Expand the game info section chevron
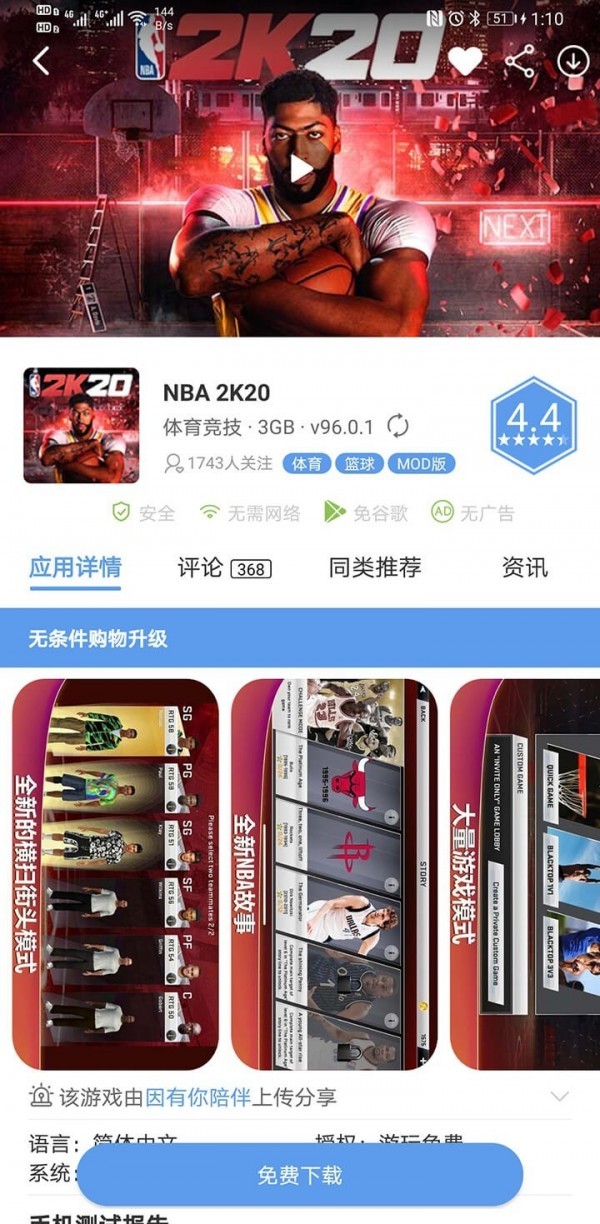The image size is (600, 1224). click(560, 1097)
